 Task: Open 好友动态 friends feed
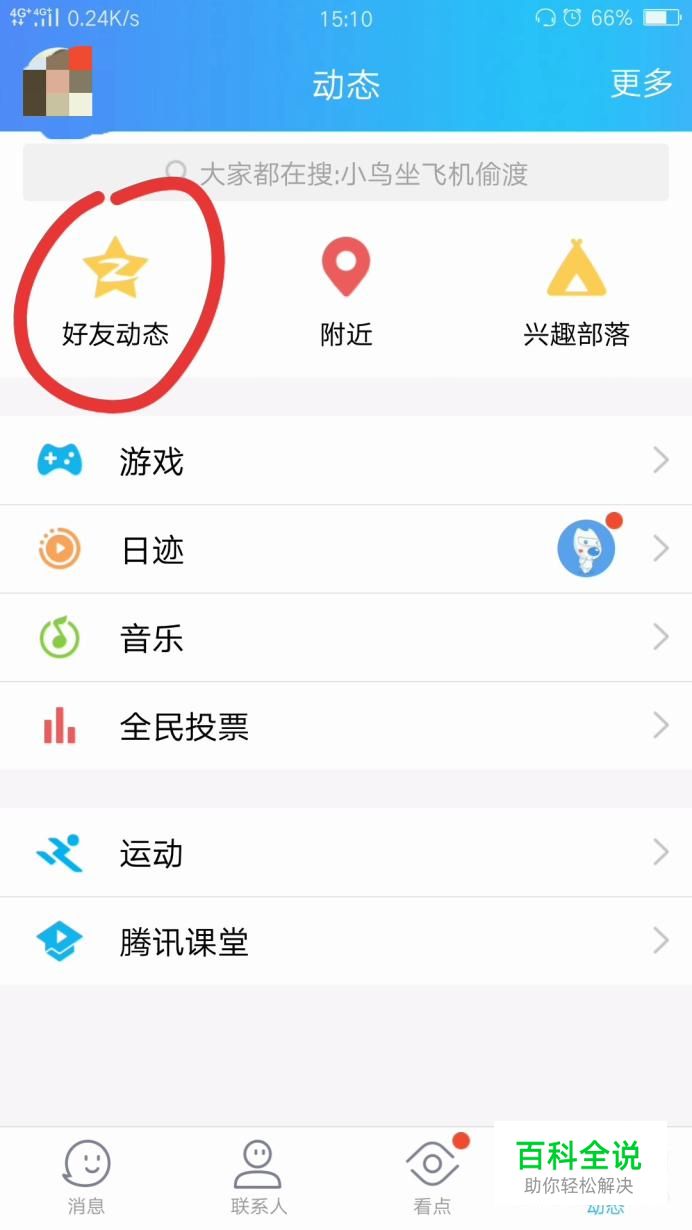(x=115, y=292)
